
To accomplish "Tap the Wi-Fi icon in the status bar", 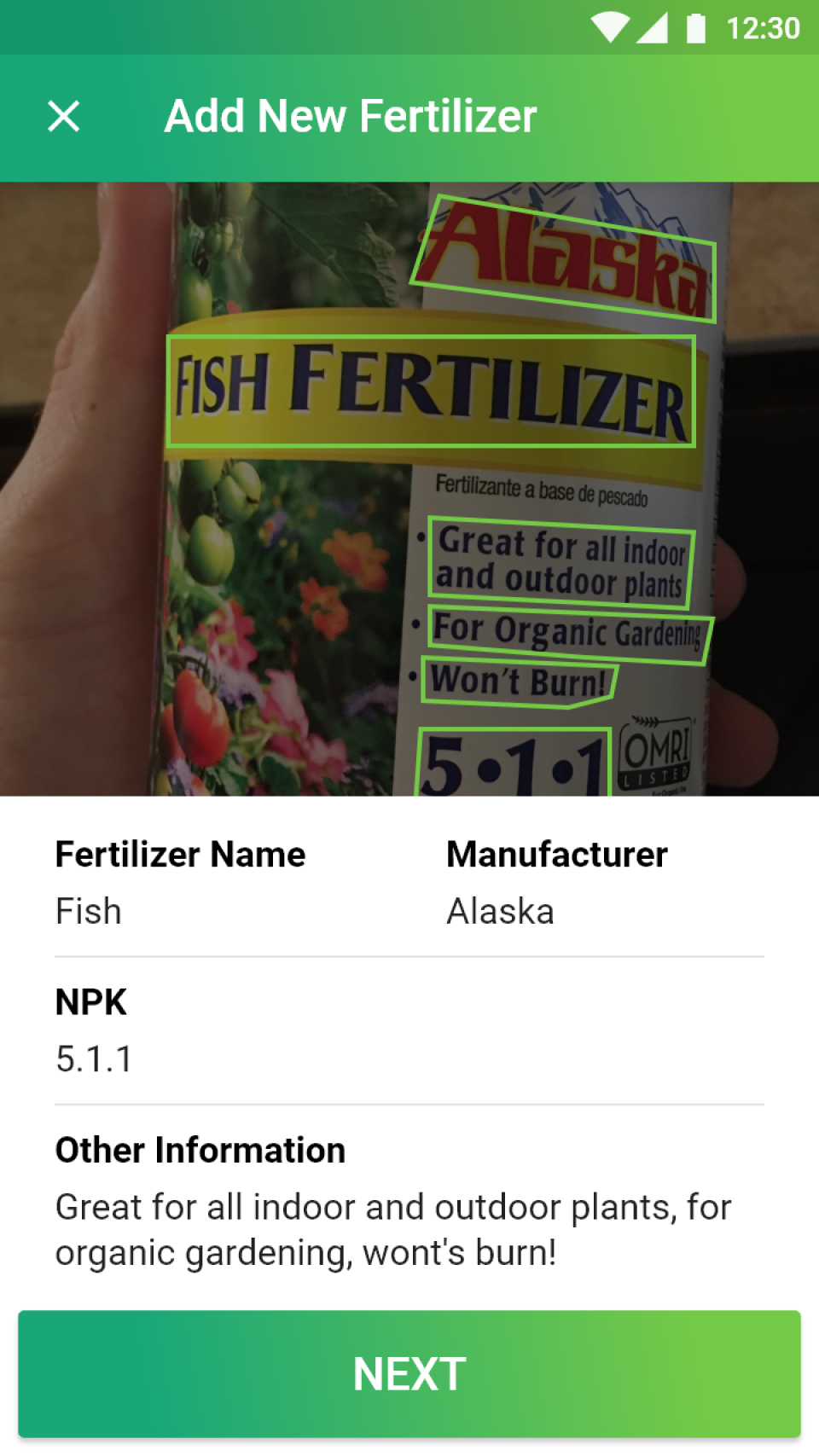I will (608, 28).
